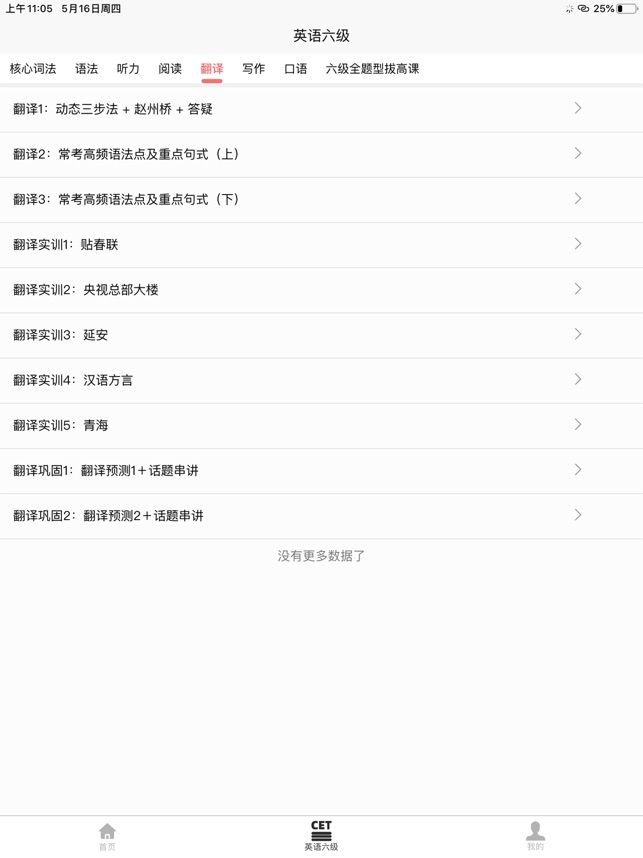Open the 六级全题型拔高课 tab
The image size is (643, 858).
pos(372,69)
